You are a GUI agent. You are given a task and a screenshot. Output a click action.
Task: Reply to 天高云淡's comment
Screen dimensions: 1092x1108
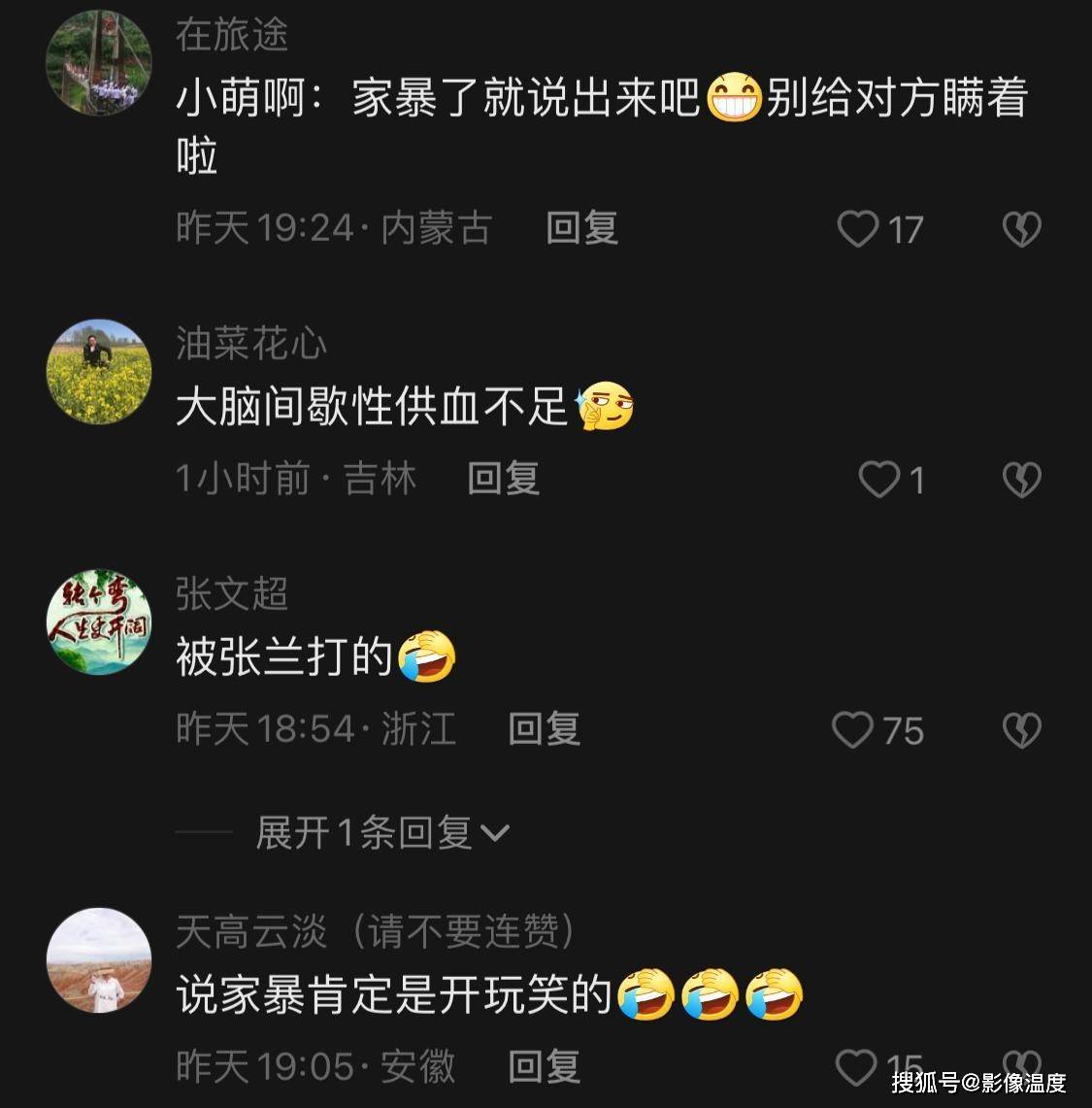pyautogui.click(x=544, y=1067)
